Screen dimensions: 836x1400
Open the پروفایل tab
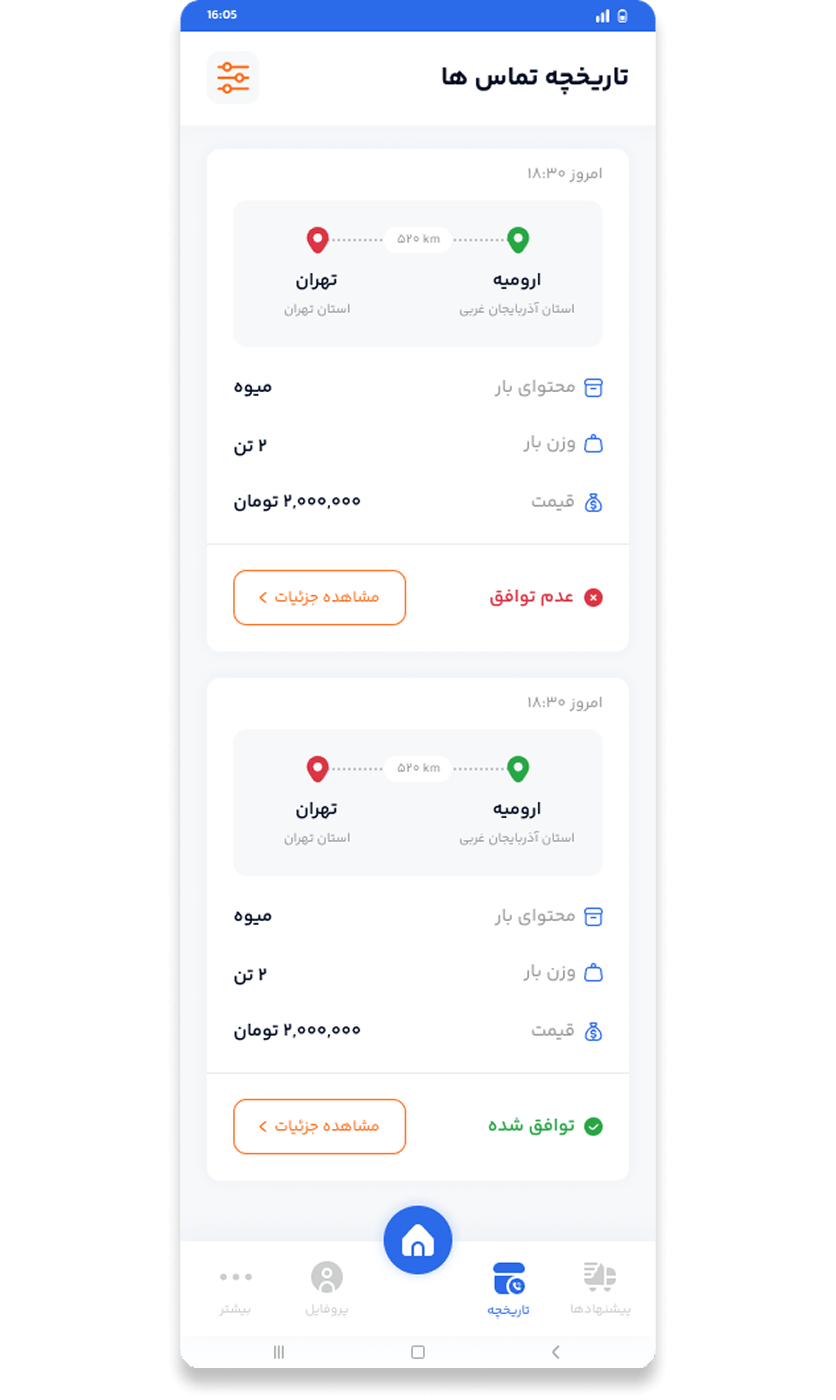tap(327, 1288)
